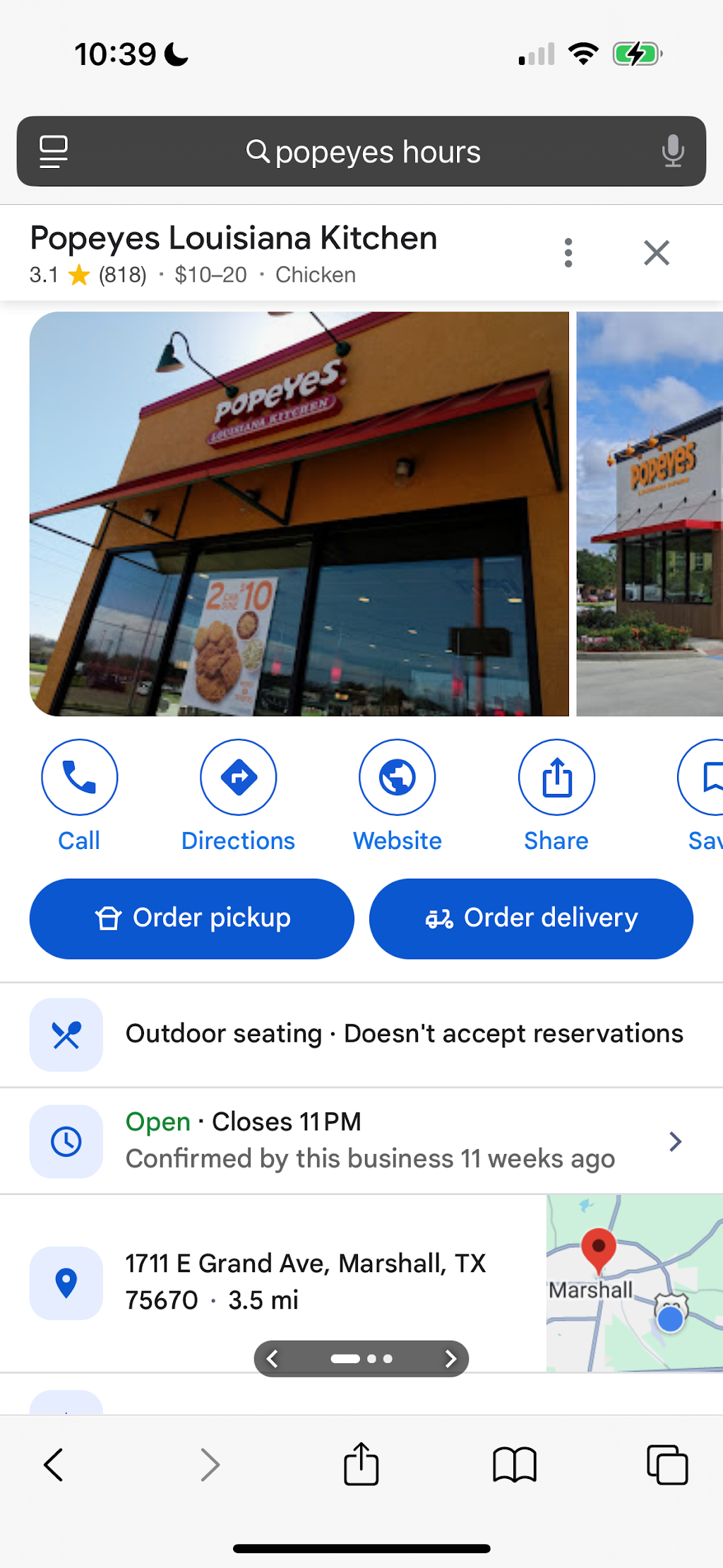Open the Popeyes Website
This screenshot has width=723, height=1568.
coord(398,796)
